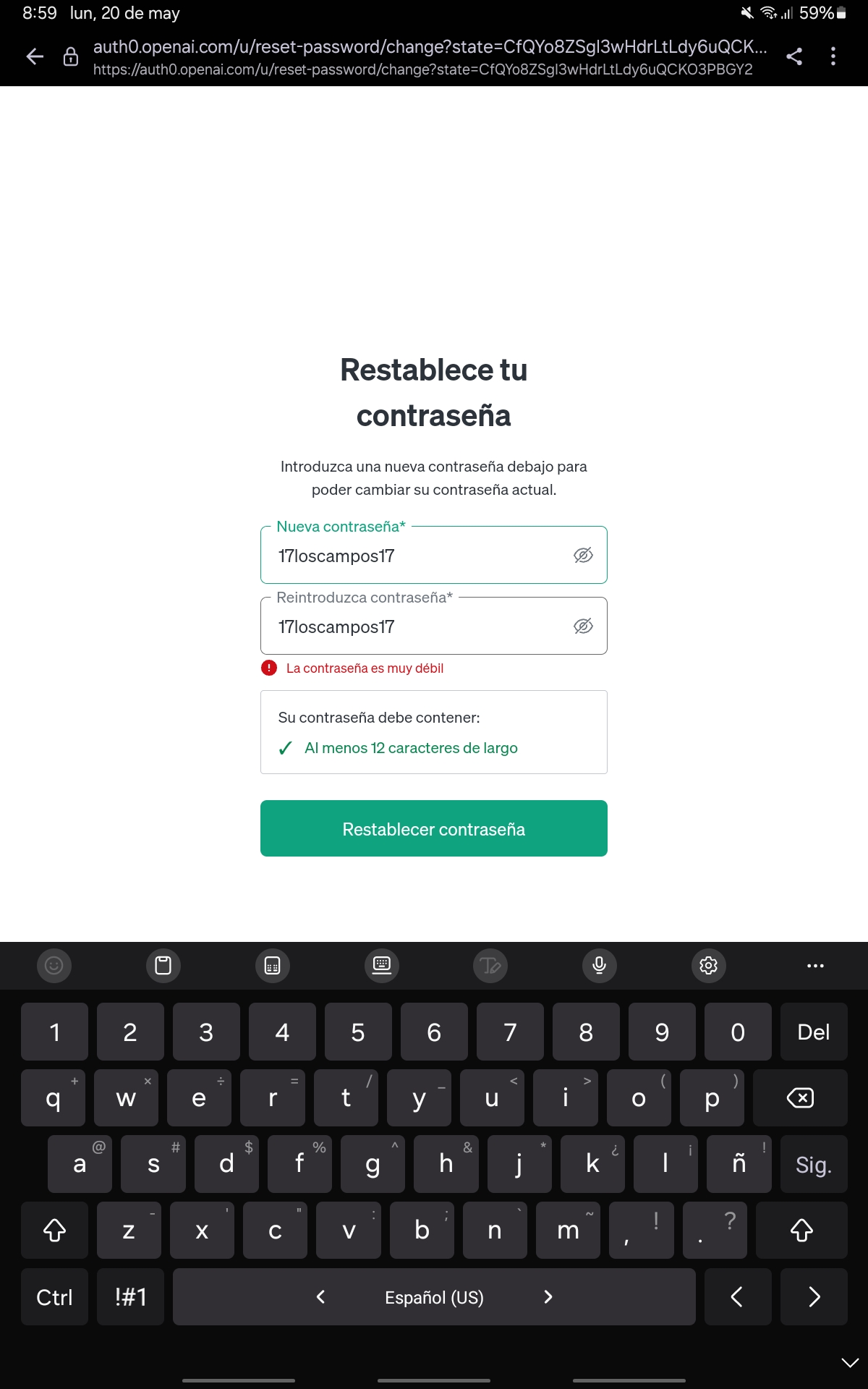868x1389 pixels.
Task: Open keyboard settings gear
Action: 708,965
